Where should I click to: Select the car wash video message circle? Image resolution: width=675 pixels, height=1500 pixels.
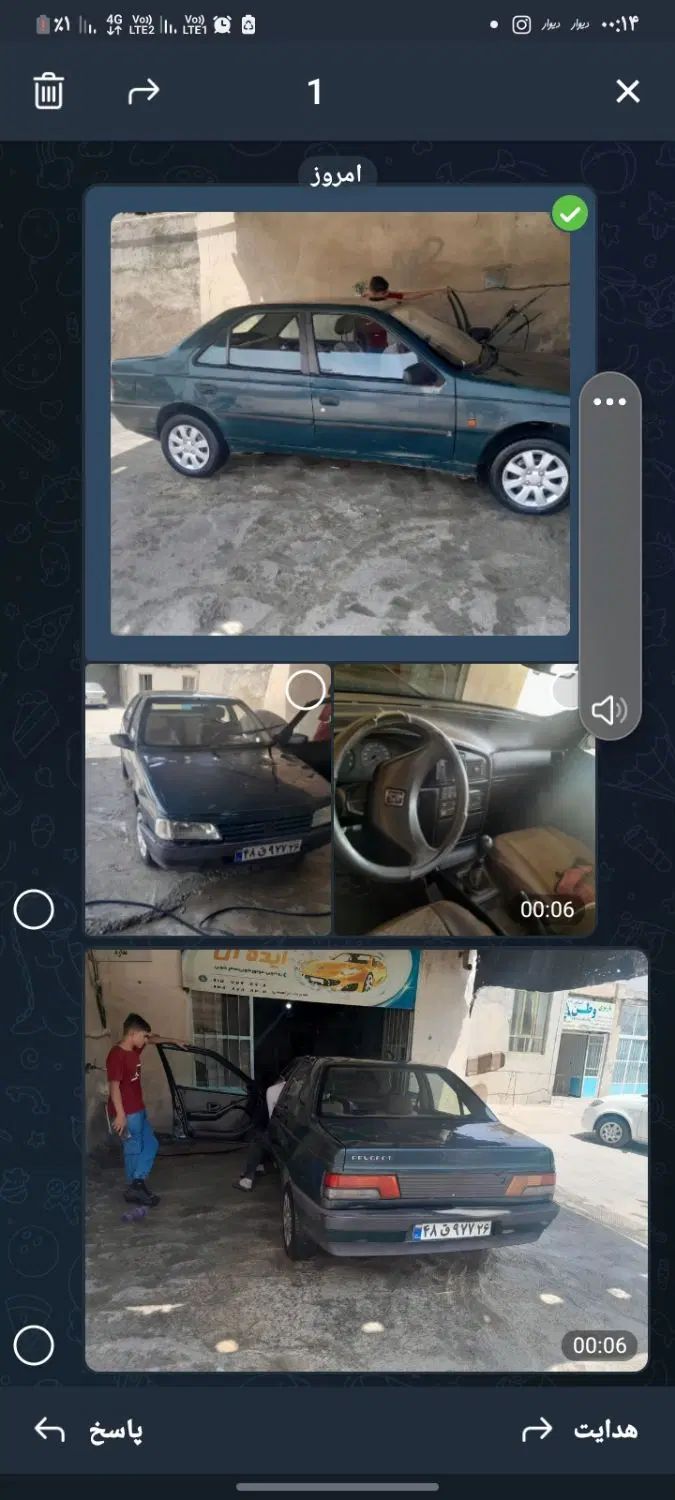tap(34, 1346)
